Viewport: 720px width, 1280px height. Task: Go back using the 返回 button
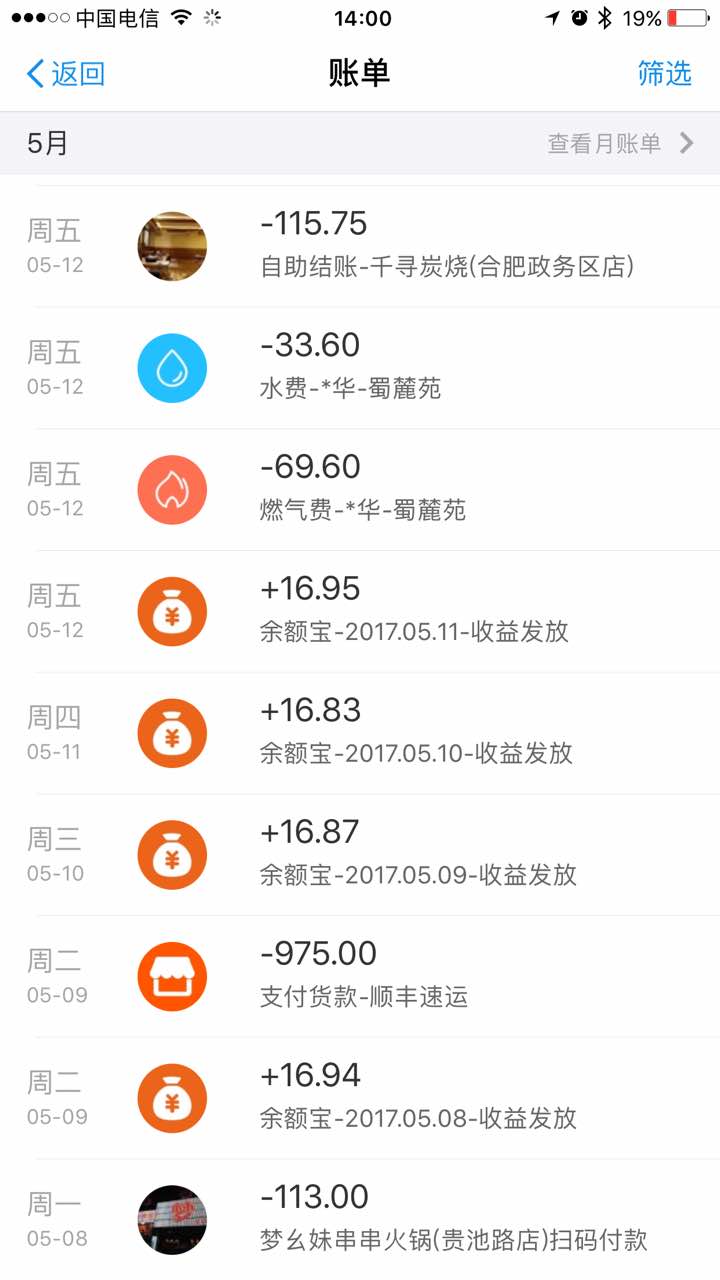66,73
